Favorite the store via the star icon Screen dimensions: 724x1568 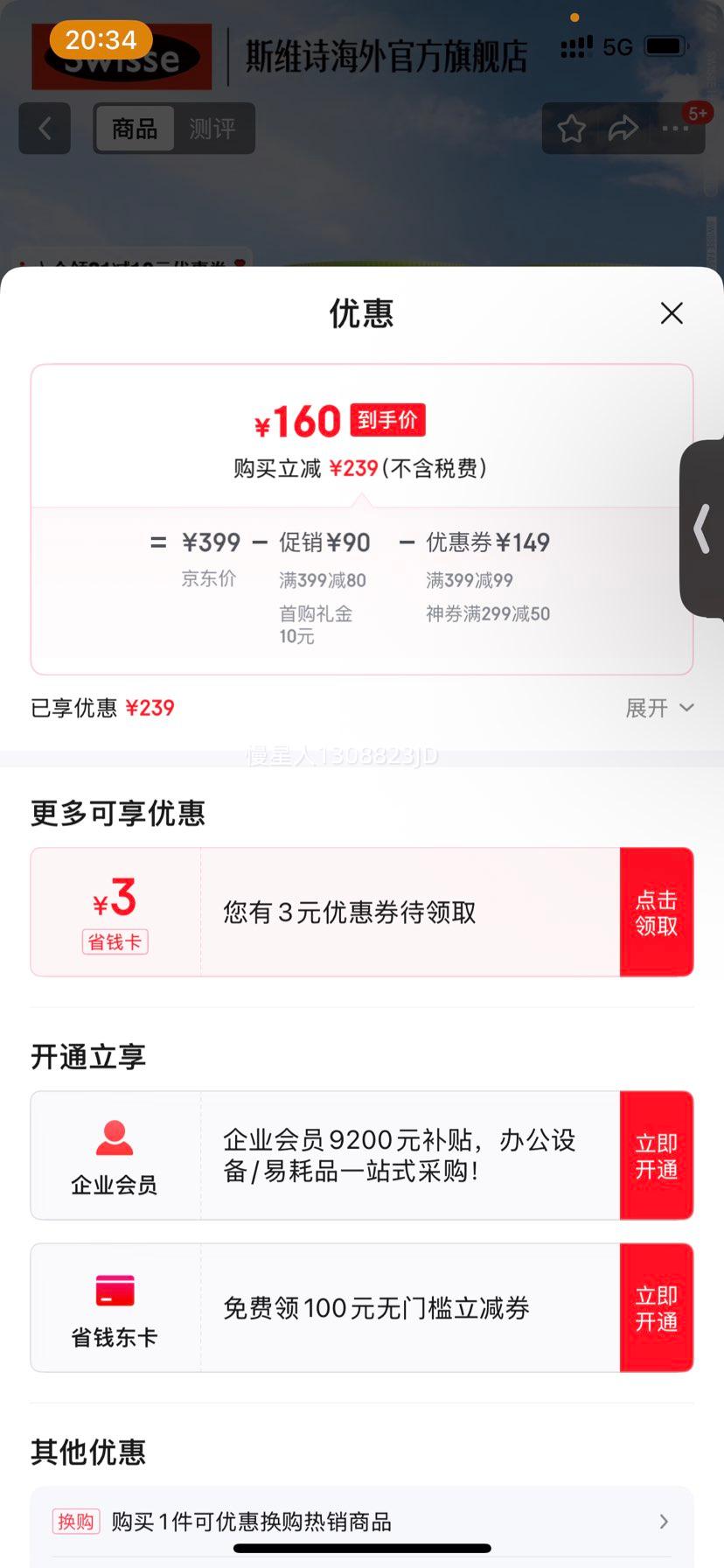(x=571, y=128)
